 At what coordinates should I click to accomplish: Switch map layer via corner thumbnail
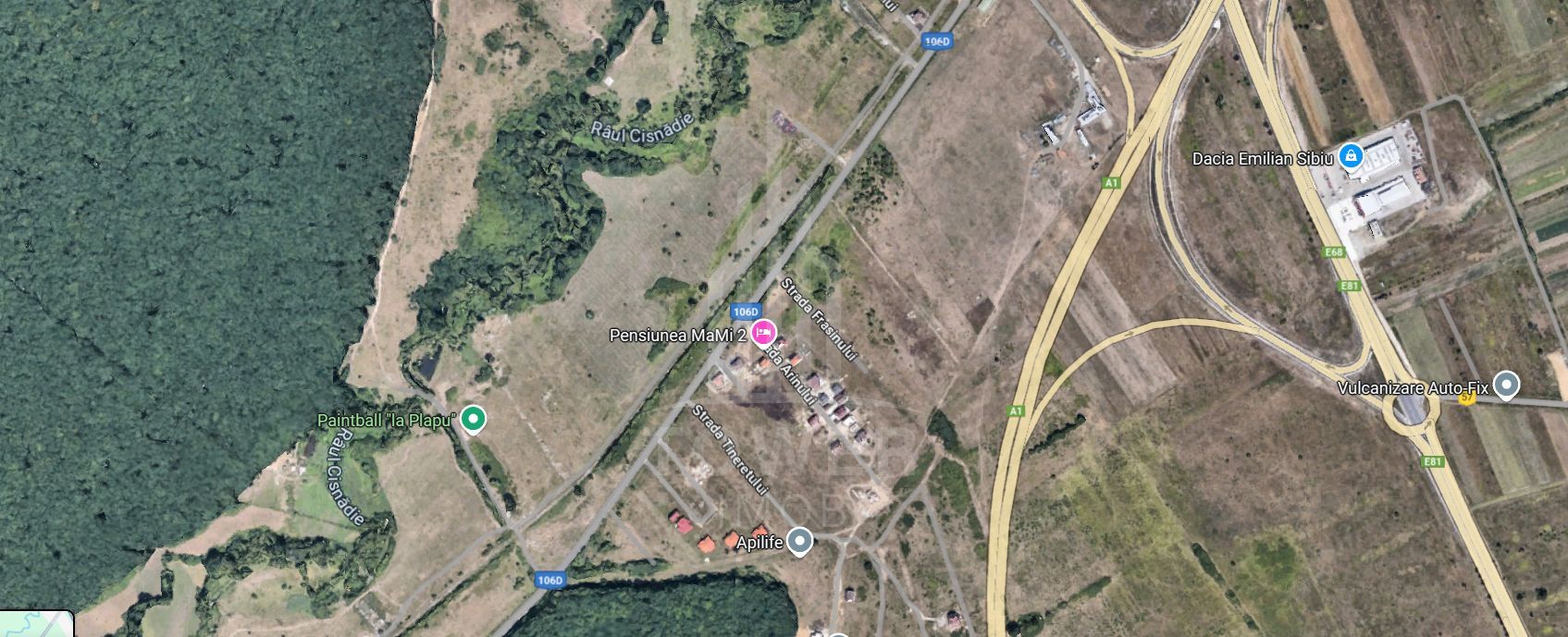click(x=35, y=624)
